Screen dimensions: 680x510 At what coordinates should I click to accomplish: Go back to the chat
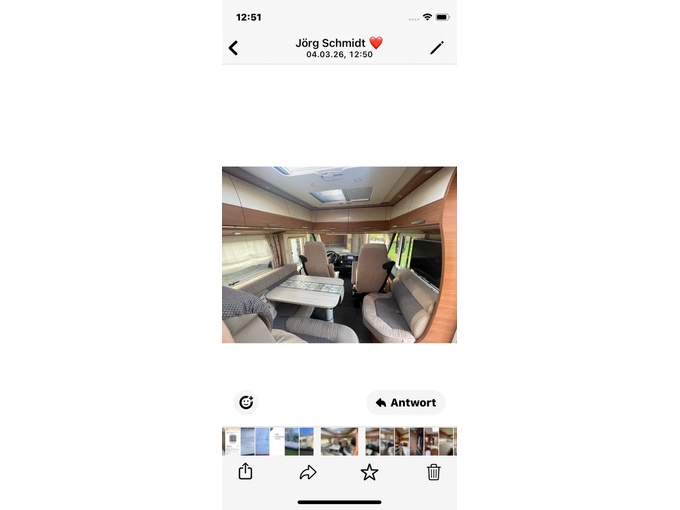(233, 48)
